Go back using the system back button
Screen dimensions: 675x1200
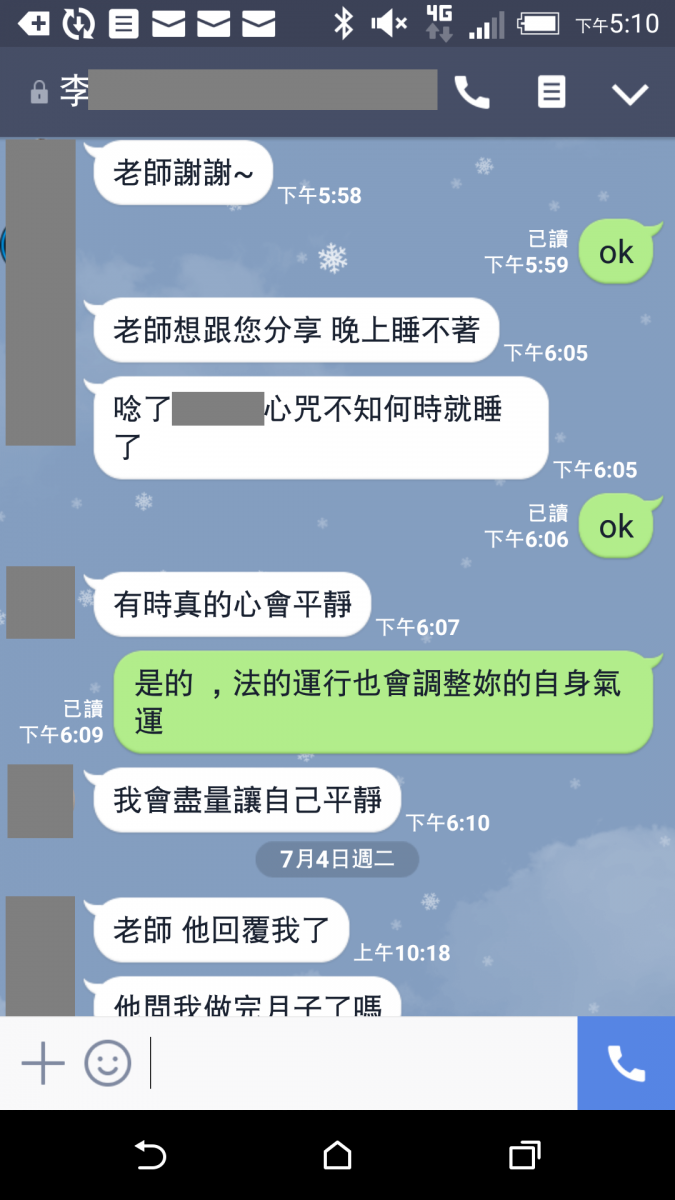click(150, 1156)
